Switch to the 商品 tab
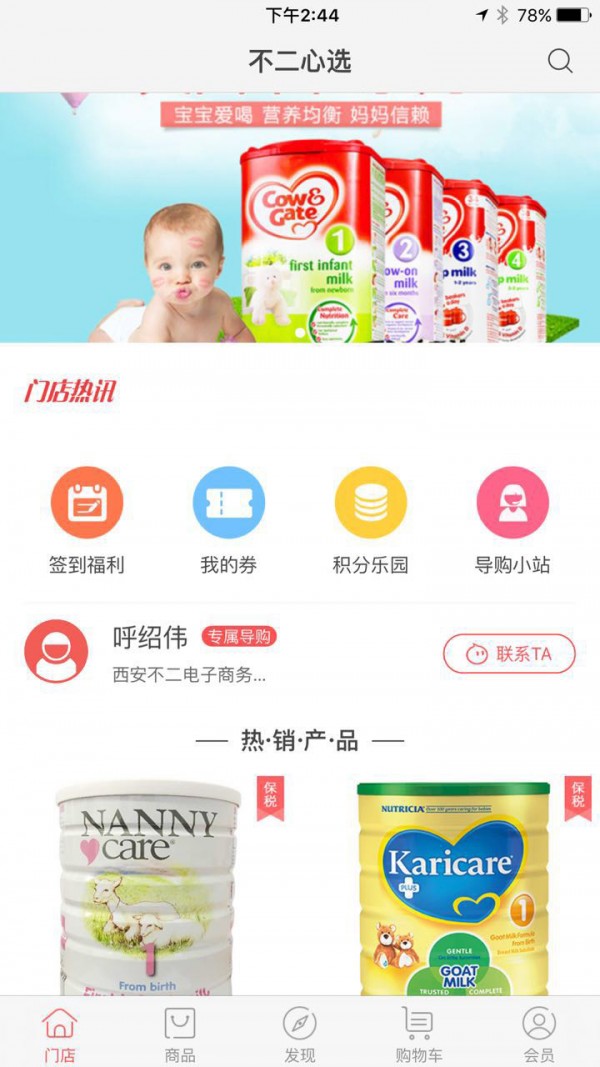 click(x=180, y=1033)
